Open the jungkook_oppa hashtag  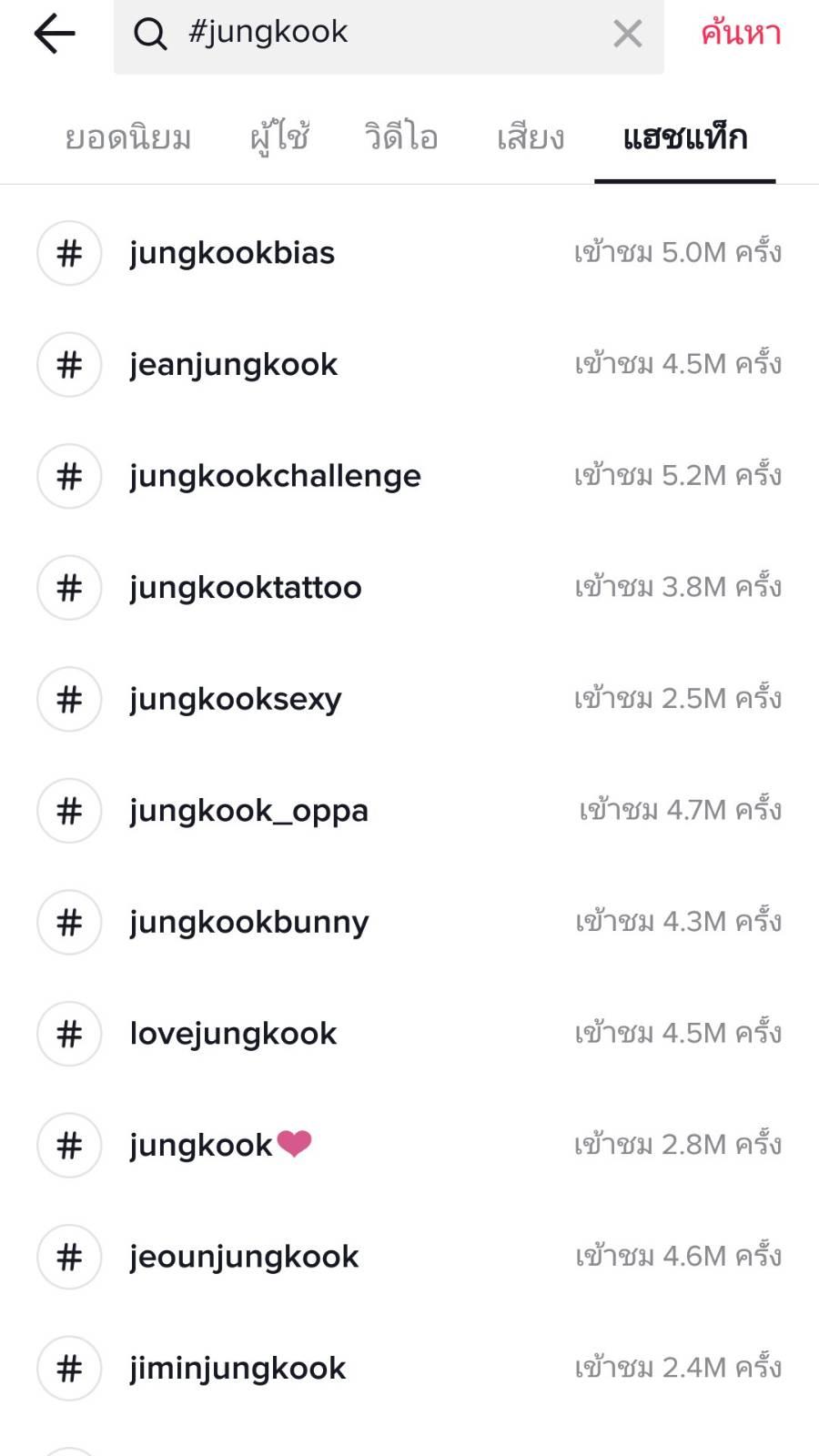pyautogui.click(x=248, y=811)
